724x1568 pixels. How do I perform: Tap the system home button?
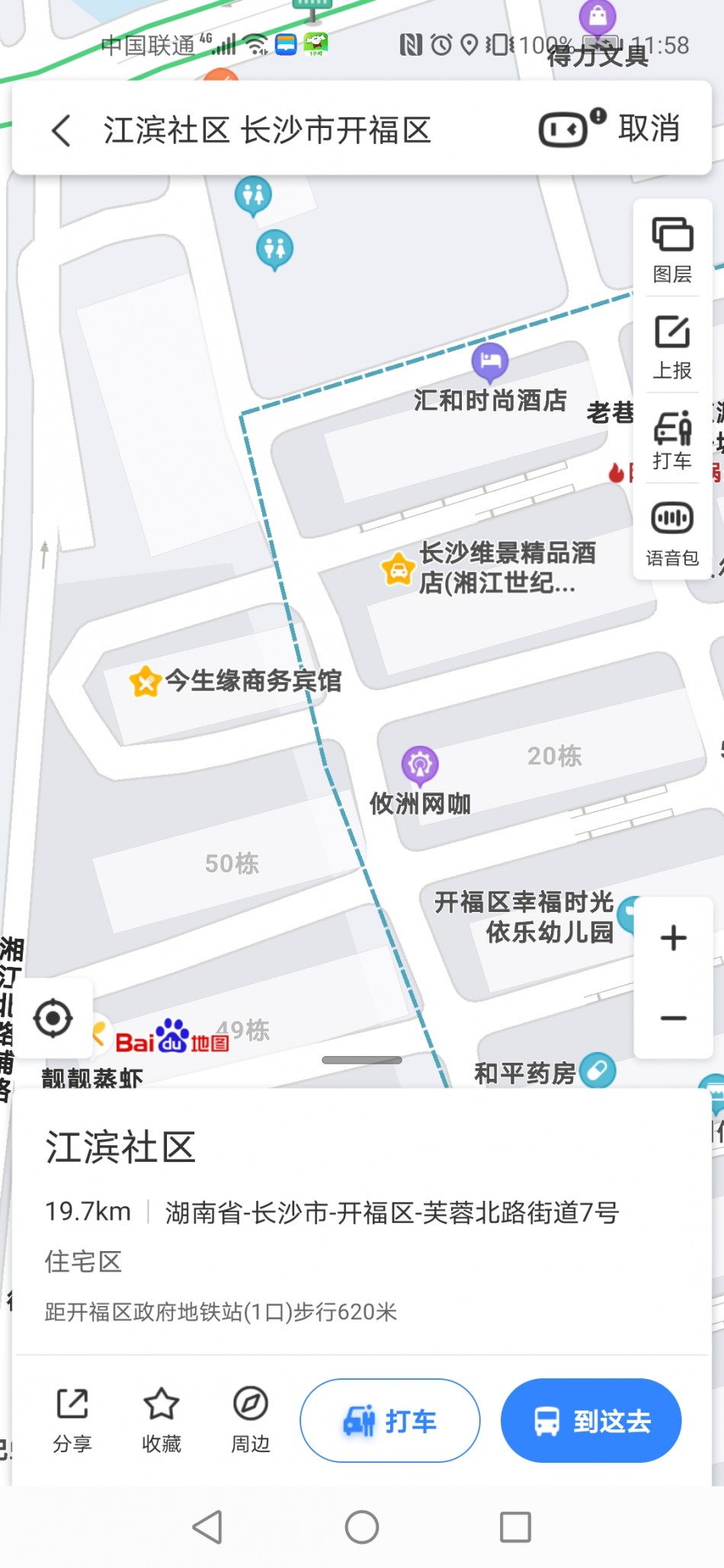[x=362, y=1527]
